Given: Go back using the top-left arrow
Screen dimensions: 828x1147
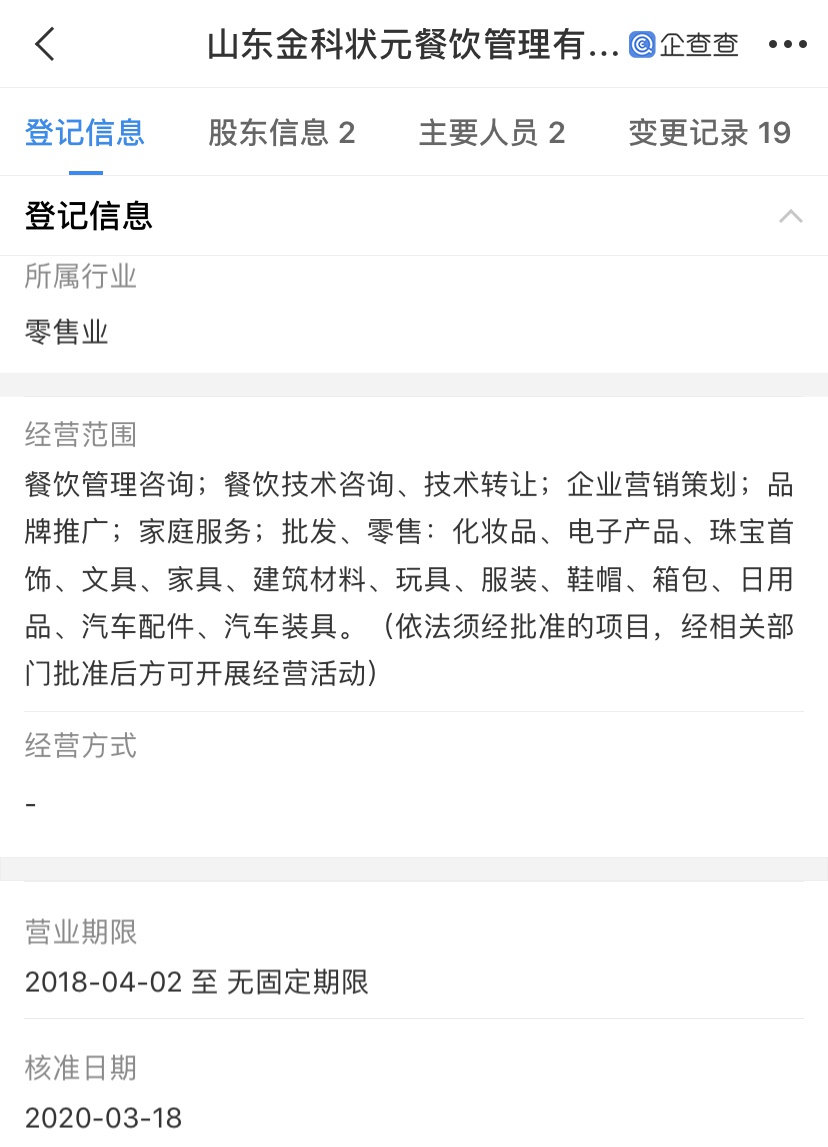Looking at the screenshot, I should 44,45.
